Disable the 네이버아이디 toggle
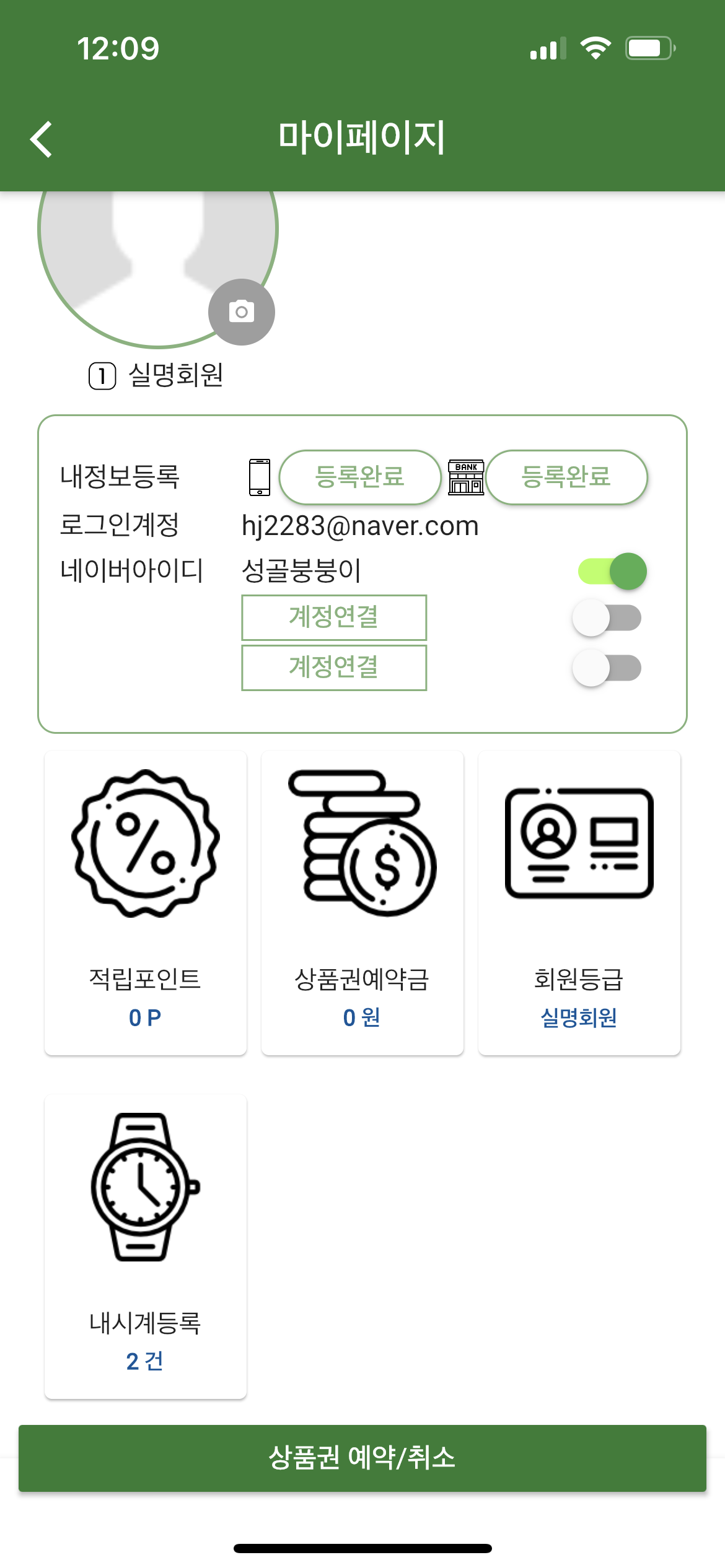 pos(612,571)
